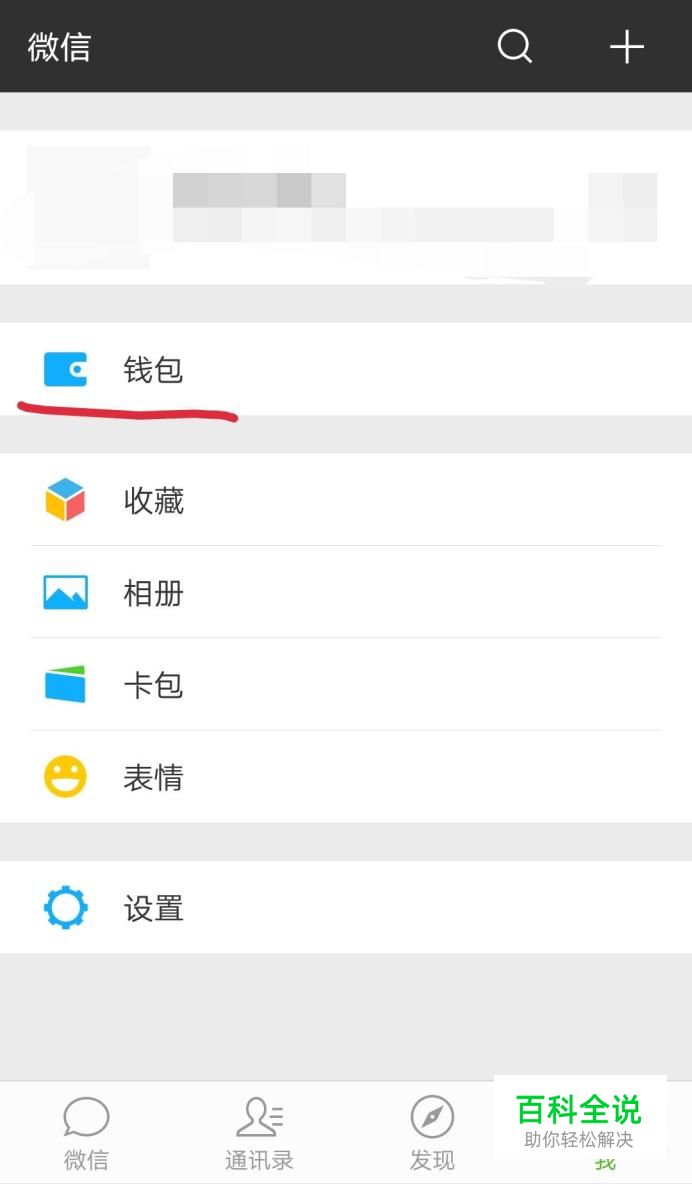Switch to the 微信 chats tab
692x1184 pixels.
[86, 1133]
